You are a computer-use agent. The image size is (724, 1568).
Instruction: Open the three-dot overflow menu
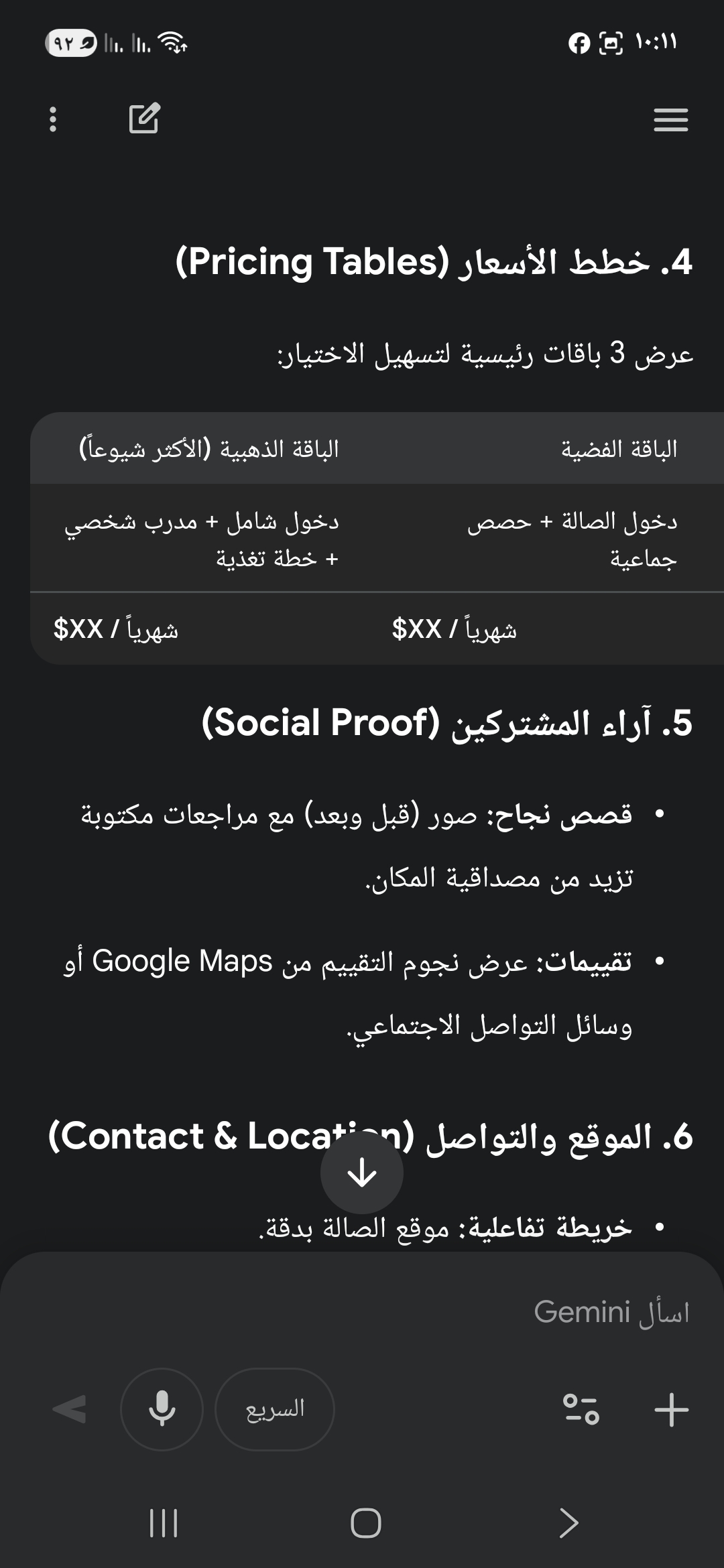tap(53, 119)
